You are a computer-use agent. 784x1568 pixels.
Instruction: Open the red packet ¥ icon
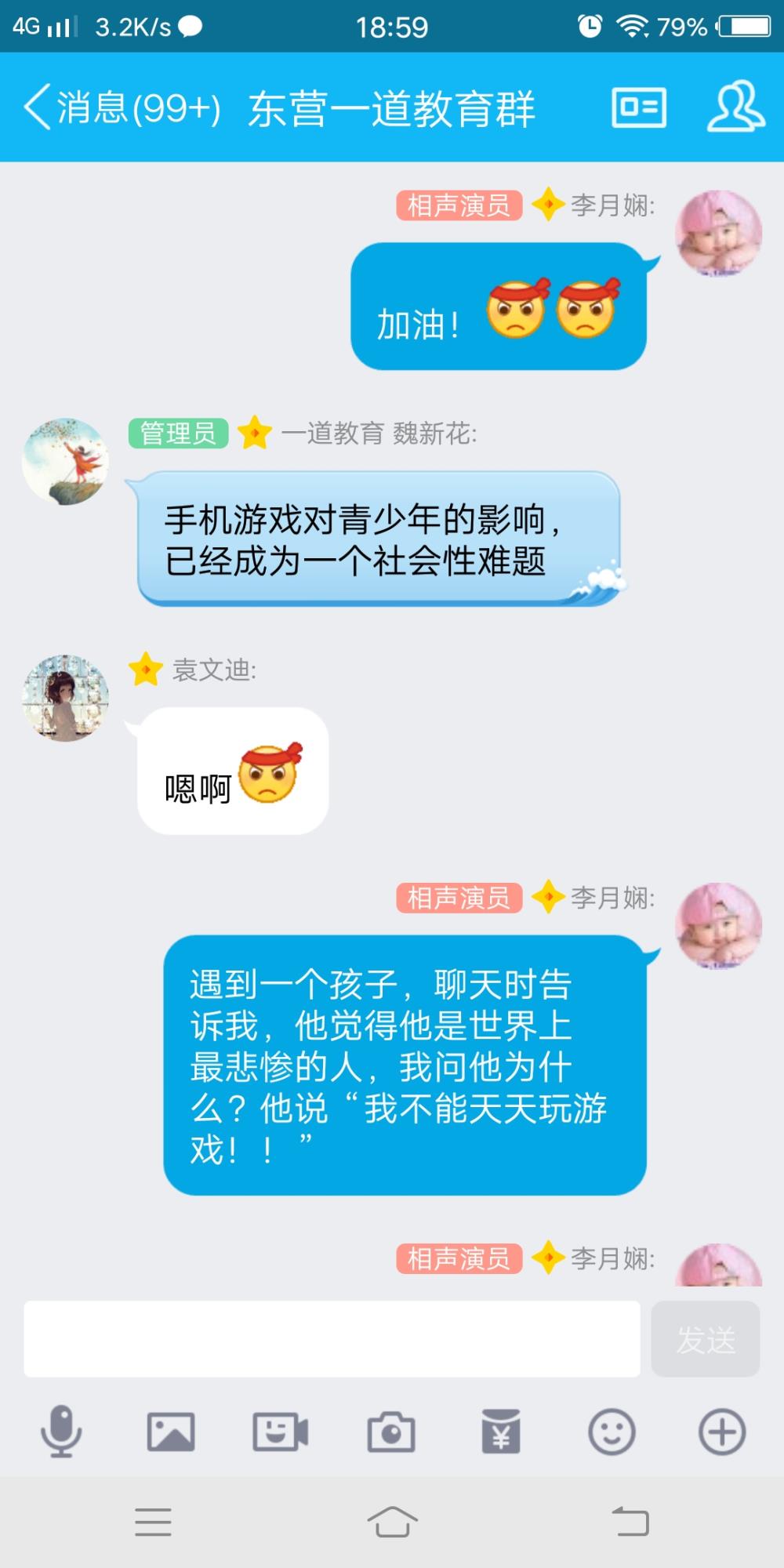pos(501,1432)
